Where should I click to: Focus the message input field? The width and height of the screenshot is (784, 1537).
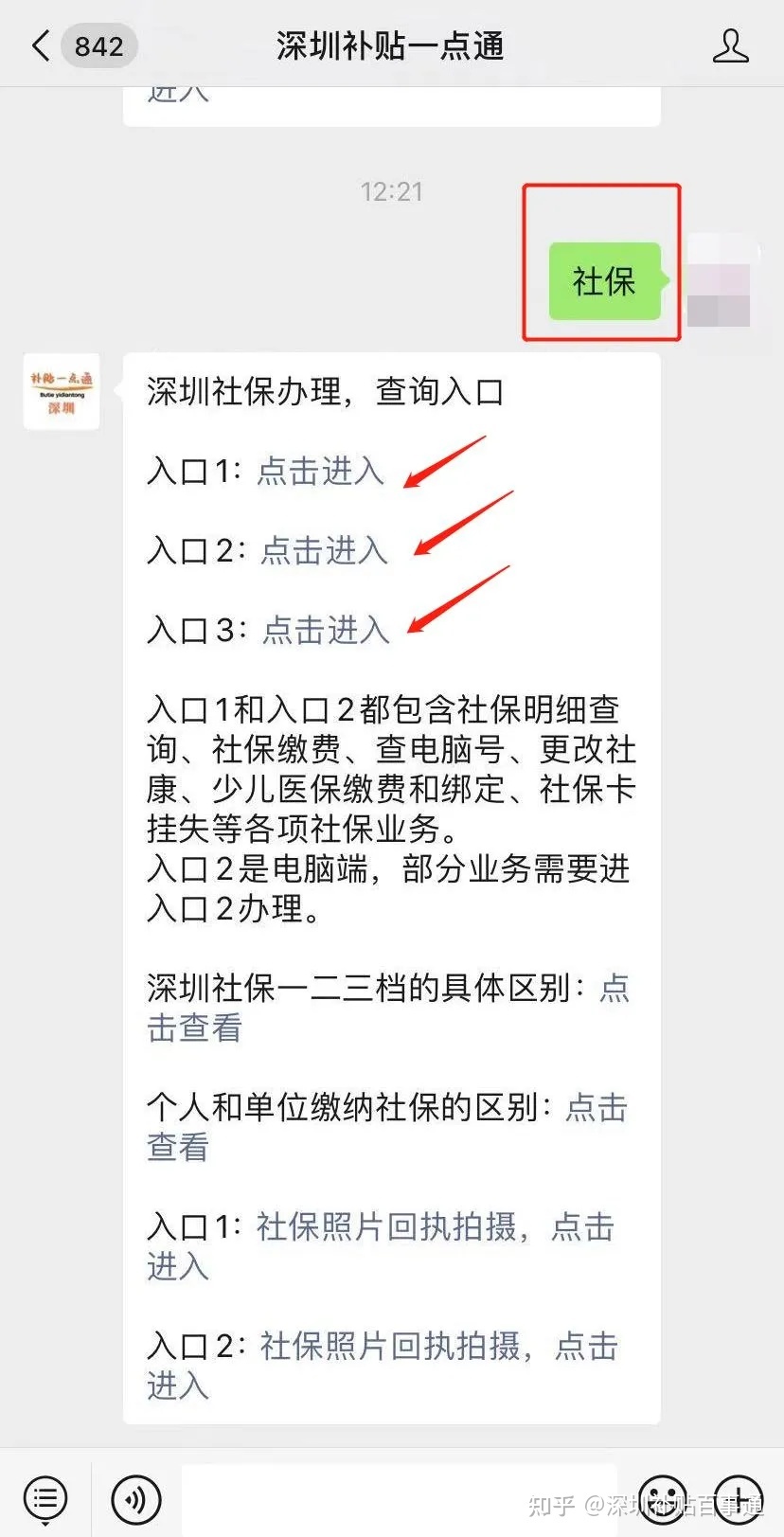399,1499
